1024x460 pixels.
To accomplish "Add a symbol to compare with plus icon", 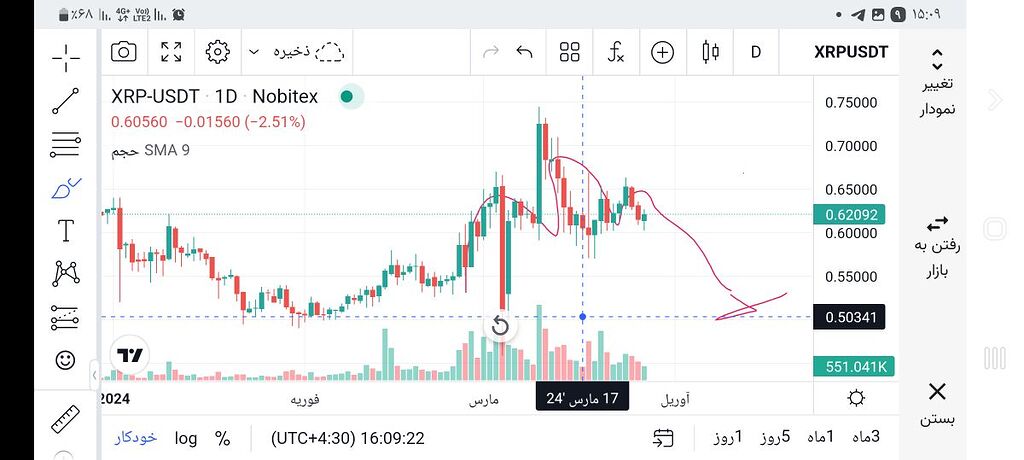I will tap(662, 52).
